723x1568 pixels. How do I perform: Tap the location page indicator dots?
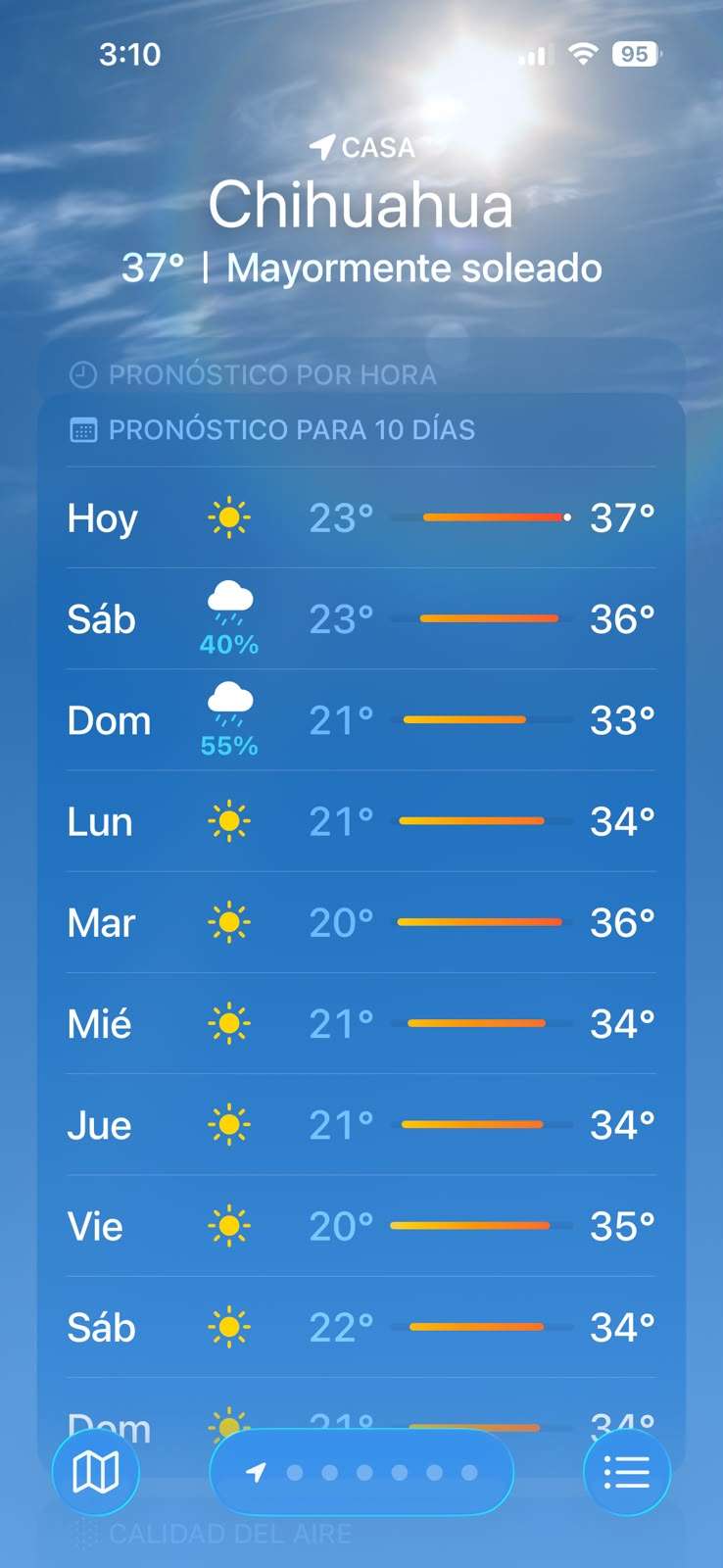361,1472
